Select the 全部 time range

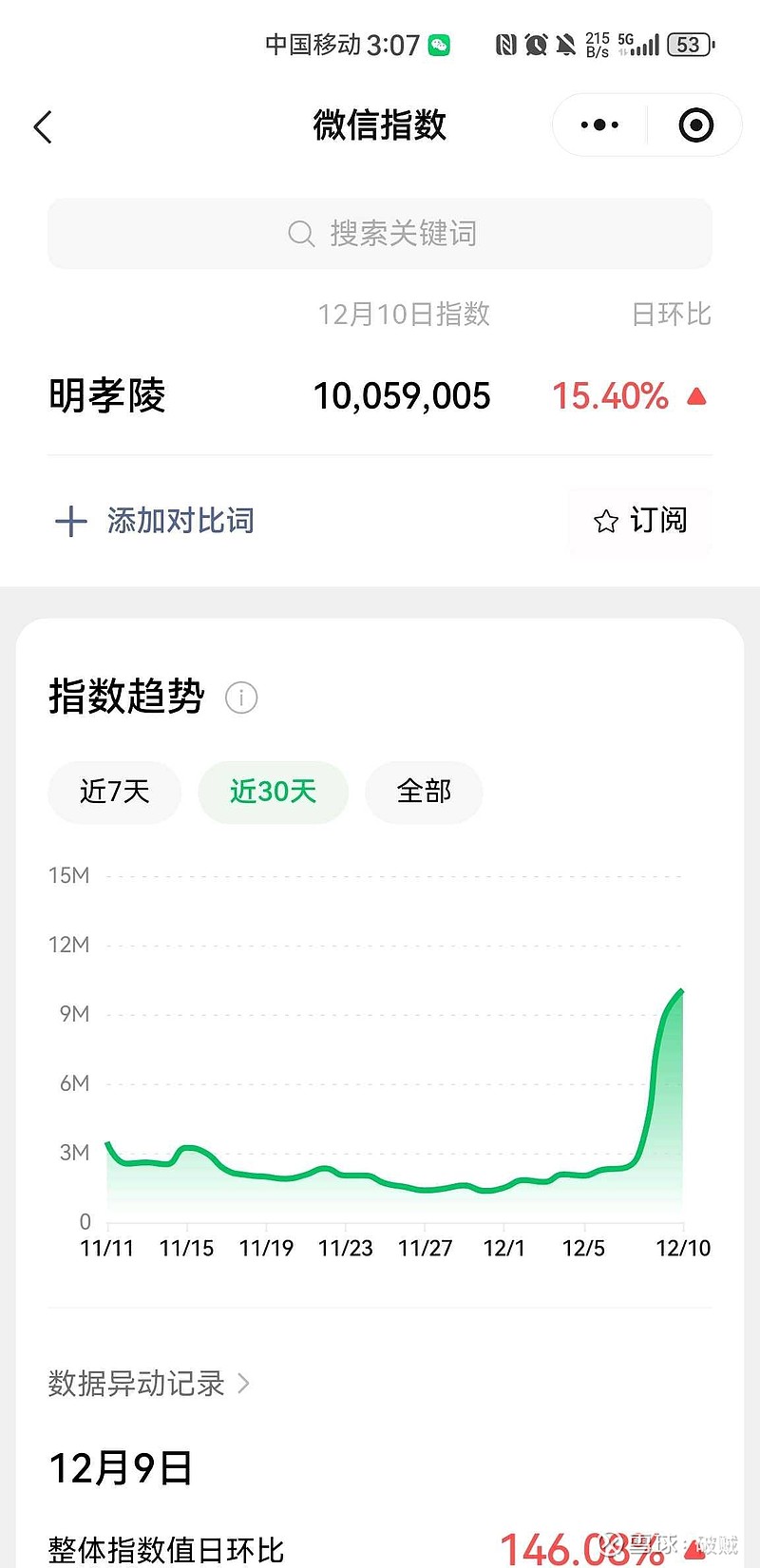[424, 792]
